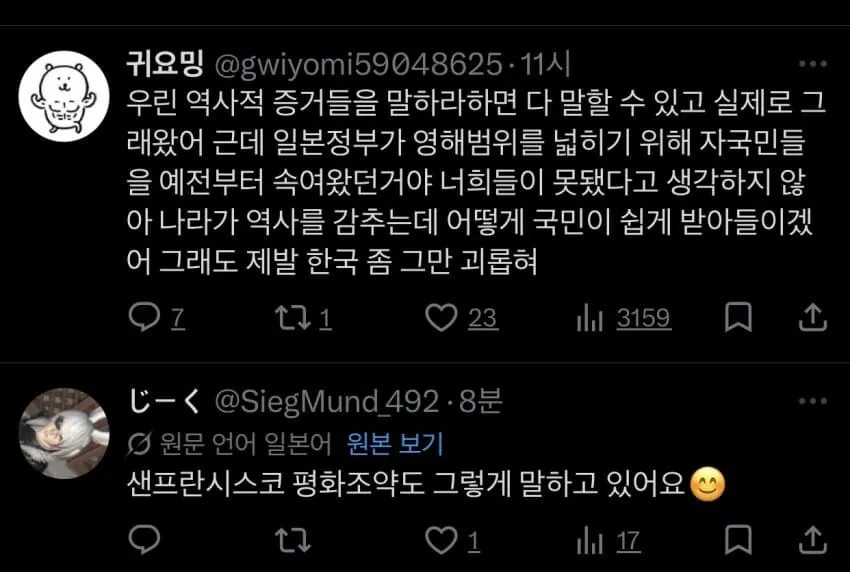View analytics of 귀요밍's tweet
The image size is (850, 572).
(586, 318)
